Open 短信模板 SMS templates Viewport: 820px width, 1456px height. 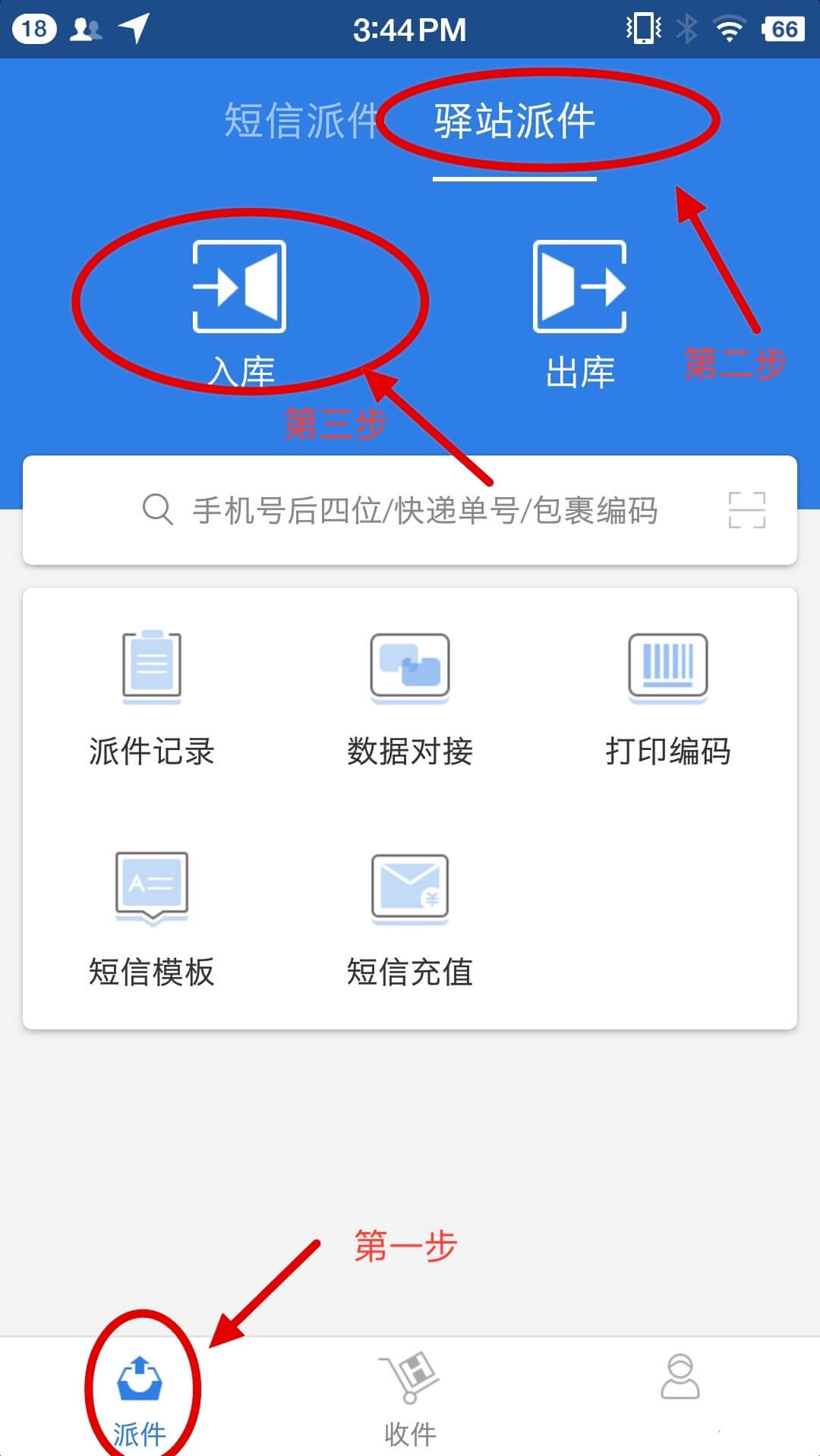pyautogui.click(x=152, y=919)
